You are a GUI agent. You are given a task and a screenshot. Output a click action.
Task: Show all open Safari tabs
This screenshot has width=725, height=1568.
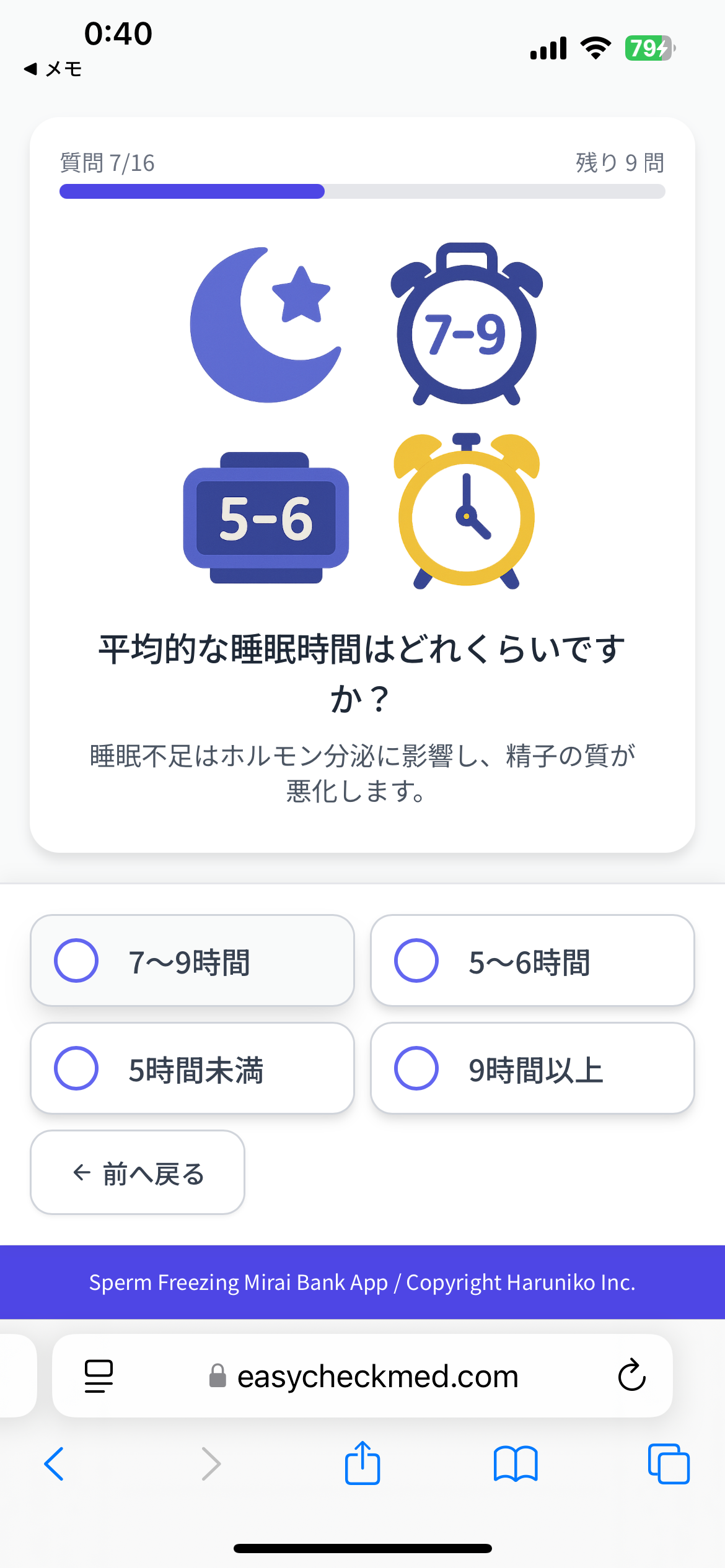[x=668, y=1464]
